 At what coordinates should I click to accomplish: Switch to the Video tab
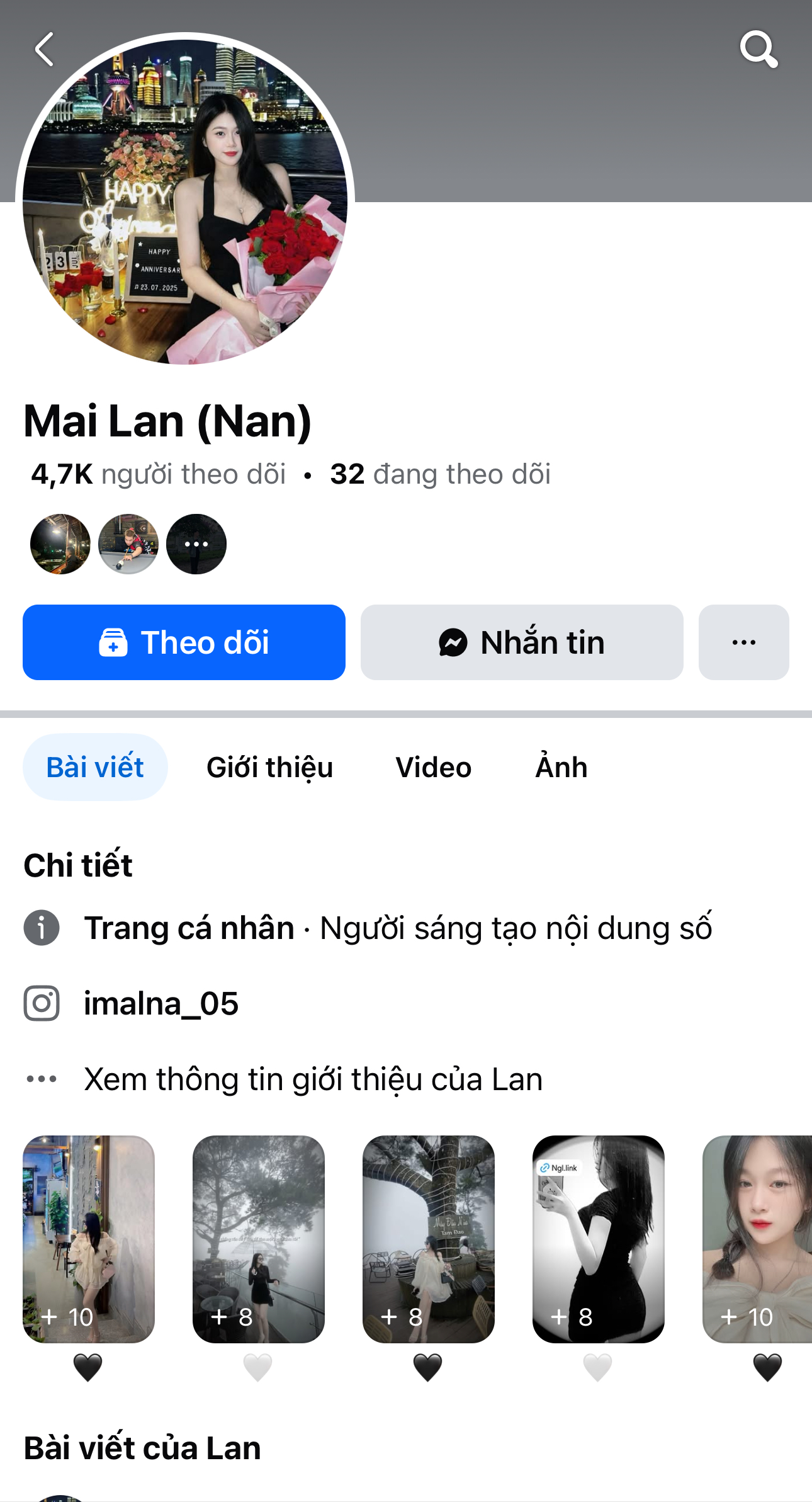433,767
